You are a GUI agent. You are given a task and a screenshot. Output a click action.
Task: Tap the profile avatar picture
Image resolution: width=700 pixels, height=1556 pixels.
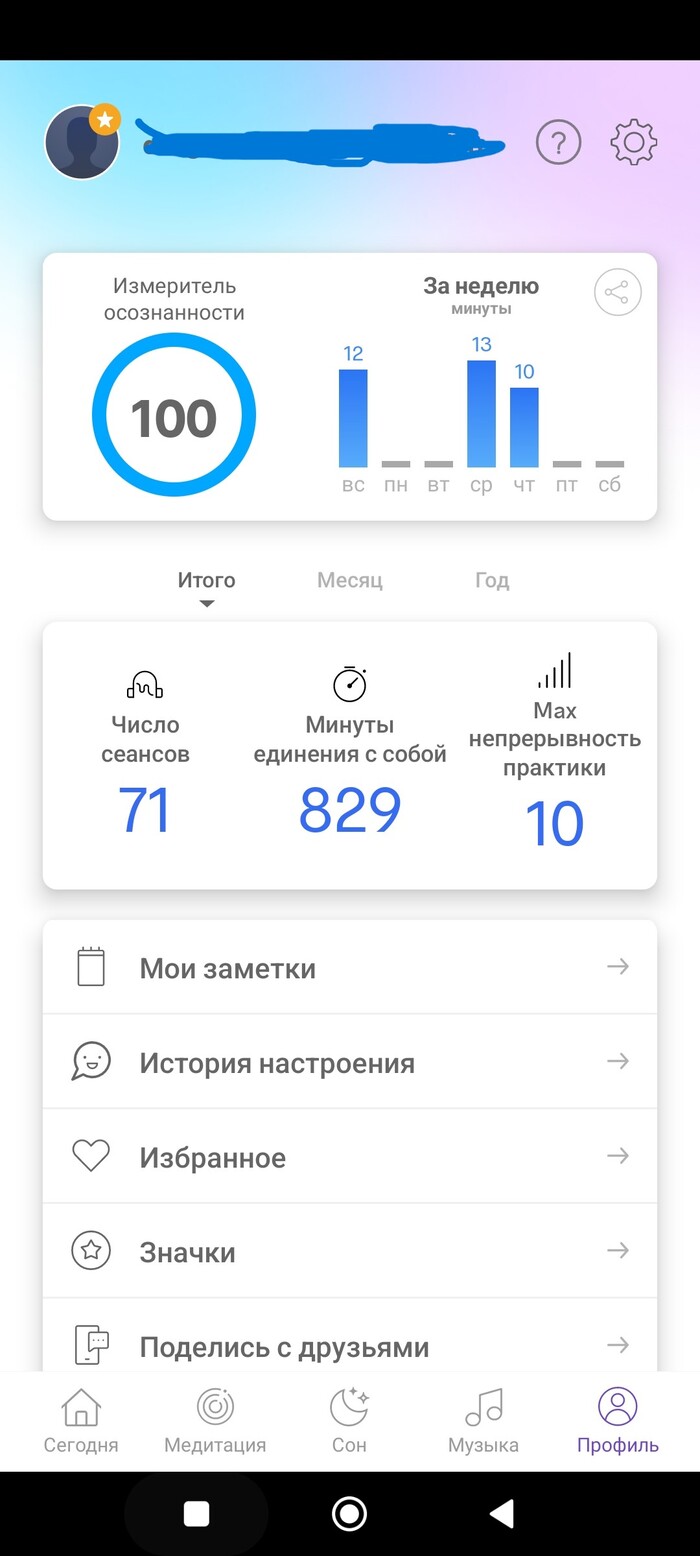(x=82, y=142)
